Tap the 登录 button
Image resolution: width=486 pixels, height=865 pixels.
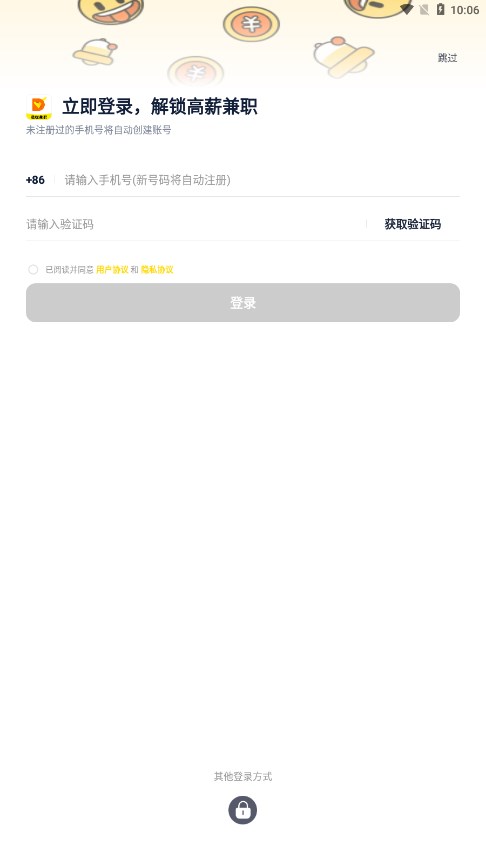pos(243,302)
